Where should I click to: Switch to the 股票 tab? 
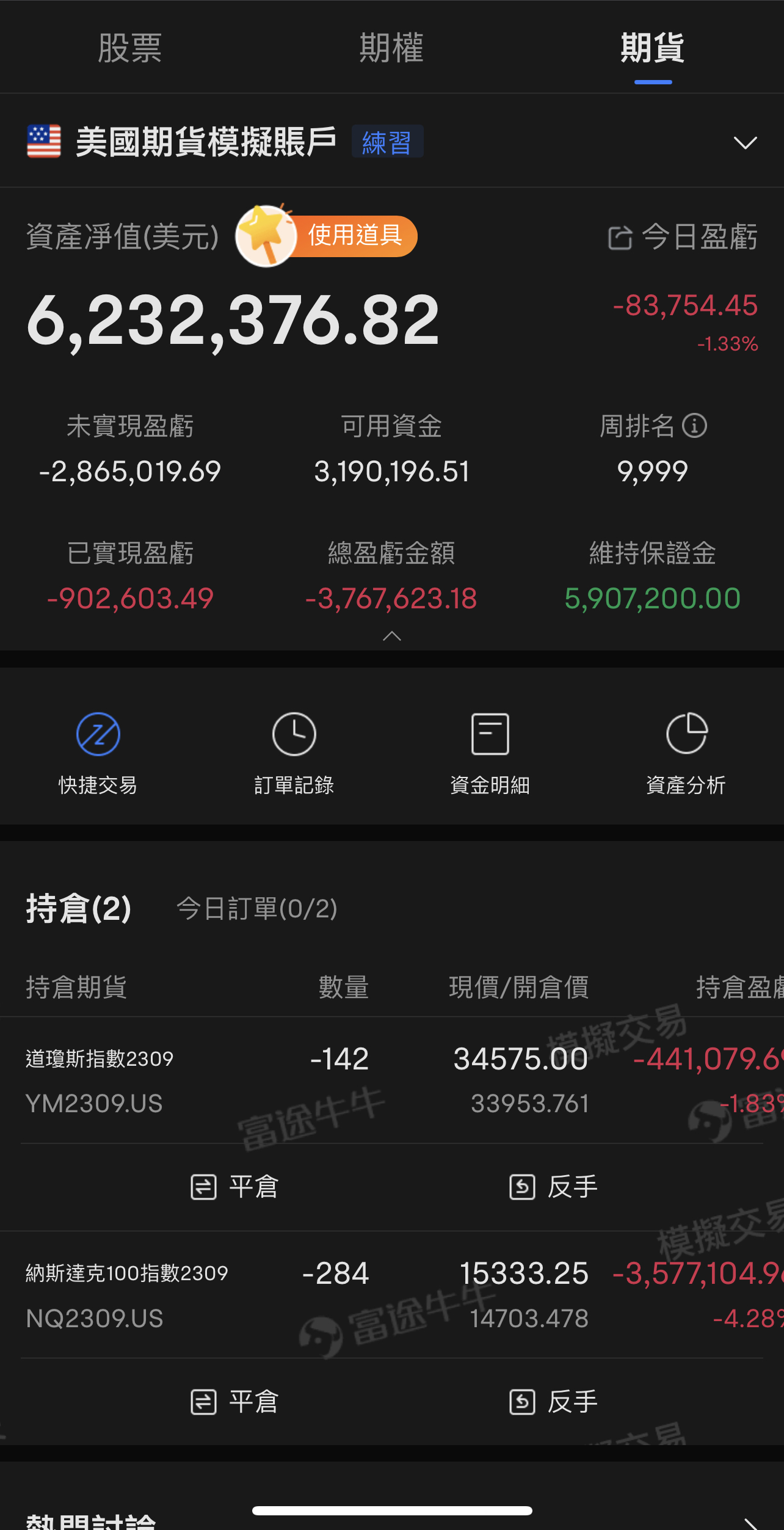(x=130, y=48)
